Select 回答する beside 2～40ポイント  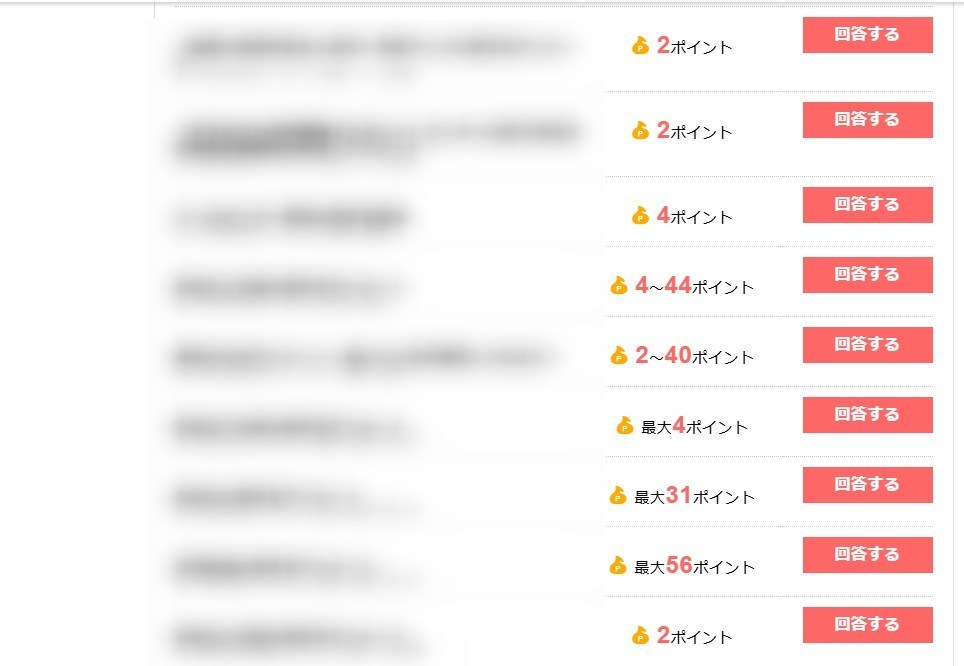coord(867,345)
